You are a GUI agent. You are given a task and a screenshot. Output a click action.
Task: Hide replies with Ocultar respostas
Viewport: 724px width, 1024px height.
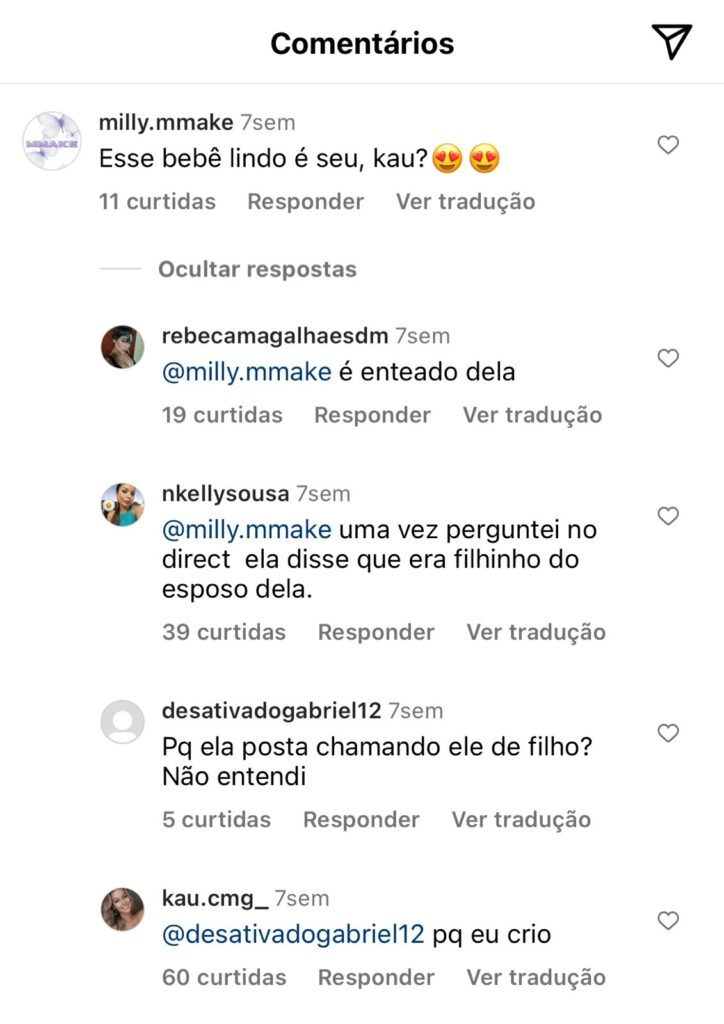click(257, 269)
